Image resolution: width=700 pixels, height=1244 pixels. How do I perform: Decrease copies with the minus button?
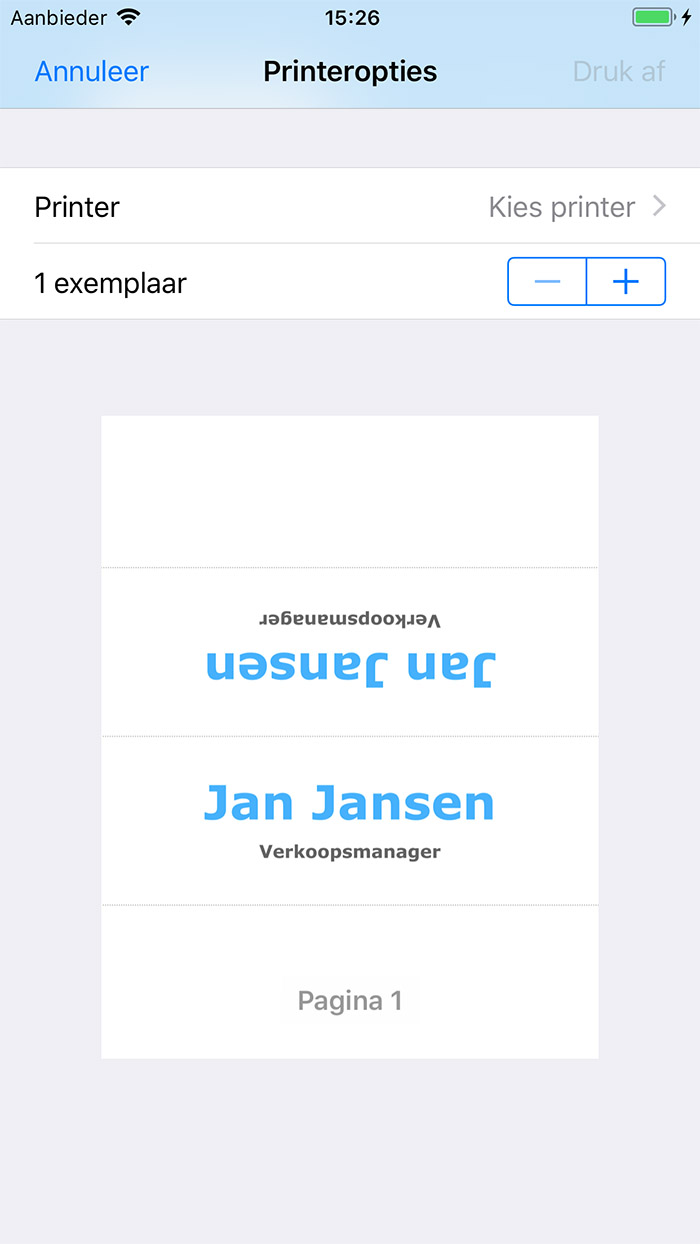547,281
